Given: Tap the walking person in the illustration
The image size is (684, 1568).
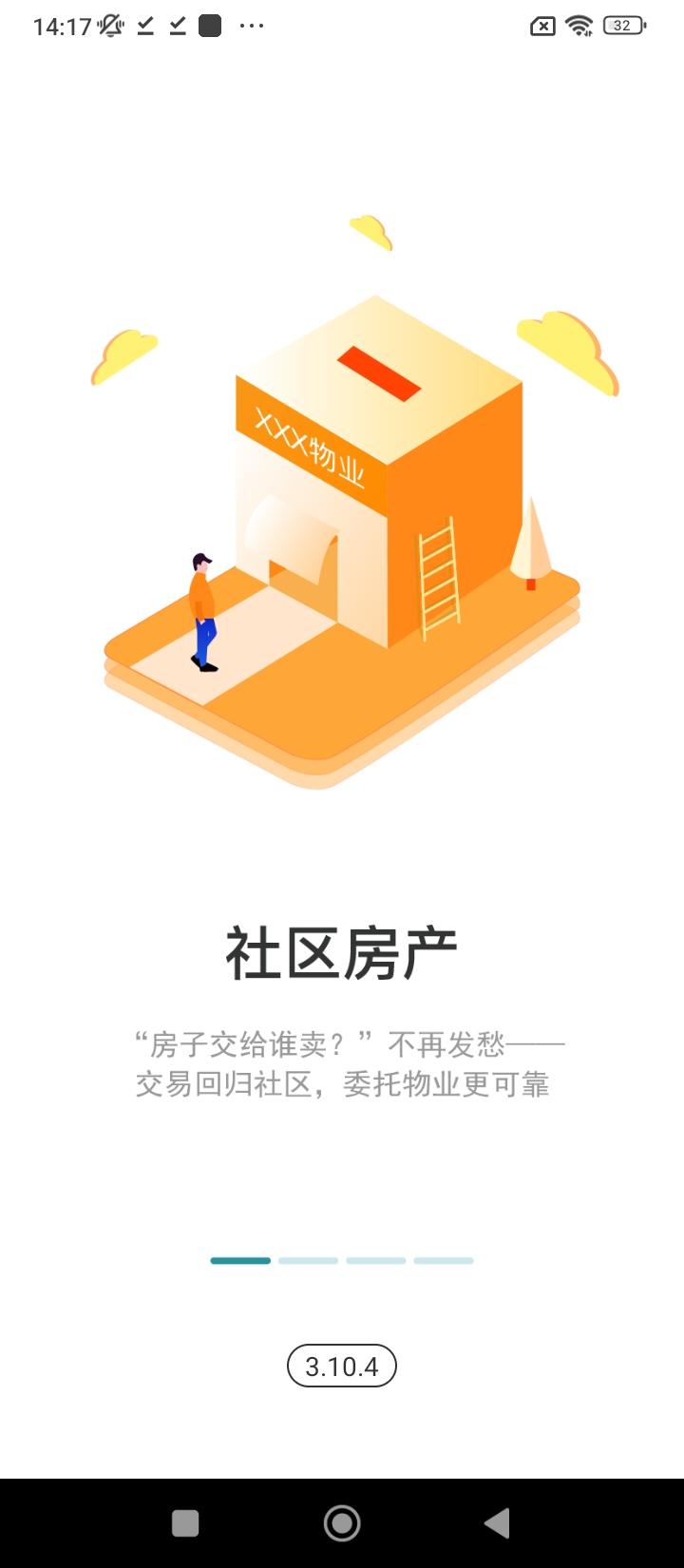Looking at the screenshot, I should click(203, 608).
